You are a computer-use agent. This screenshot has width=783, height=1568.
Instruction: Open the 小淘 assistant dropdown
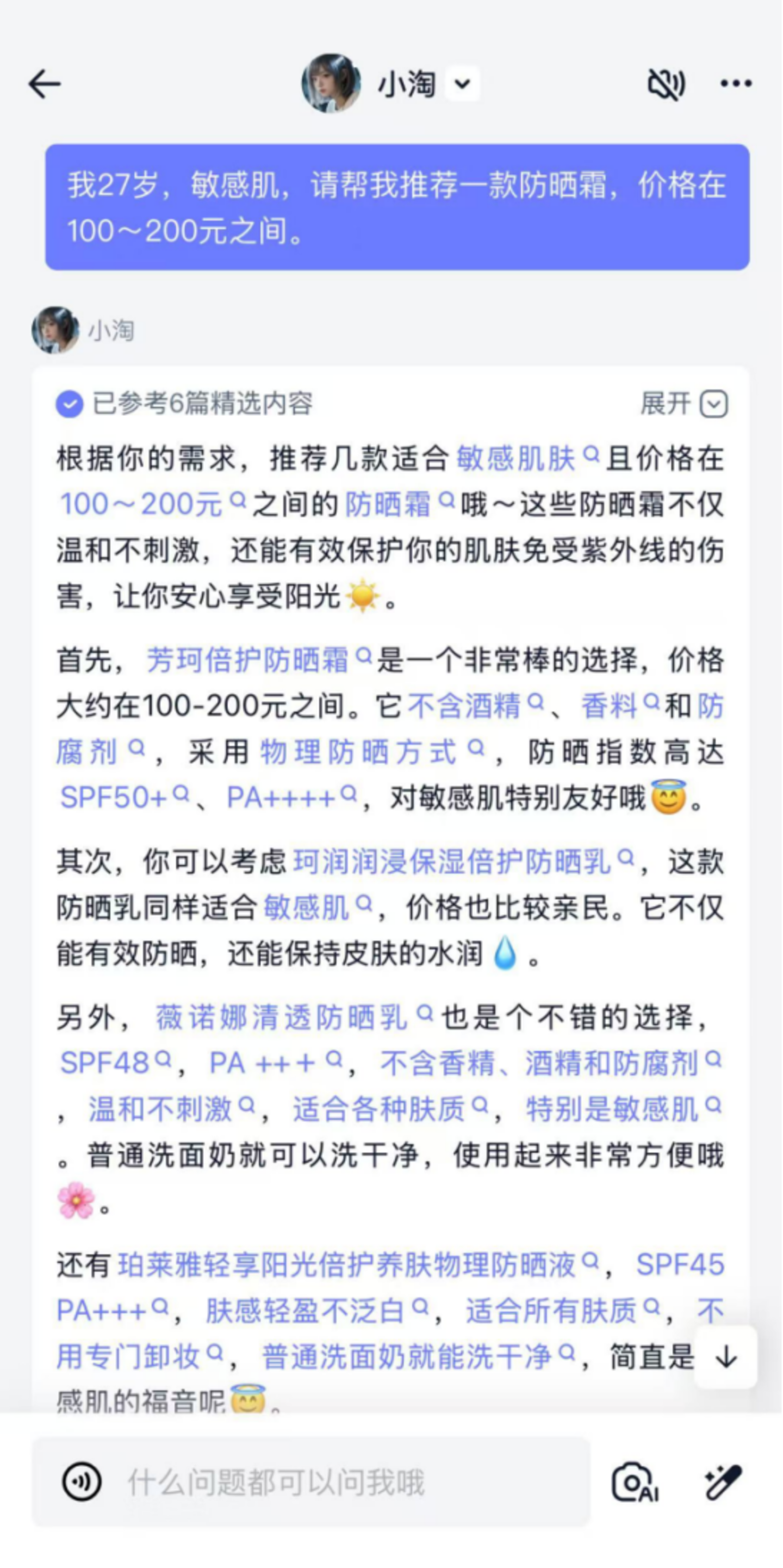click(462, 83)
